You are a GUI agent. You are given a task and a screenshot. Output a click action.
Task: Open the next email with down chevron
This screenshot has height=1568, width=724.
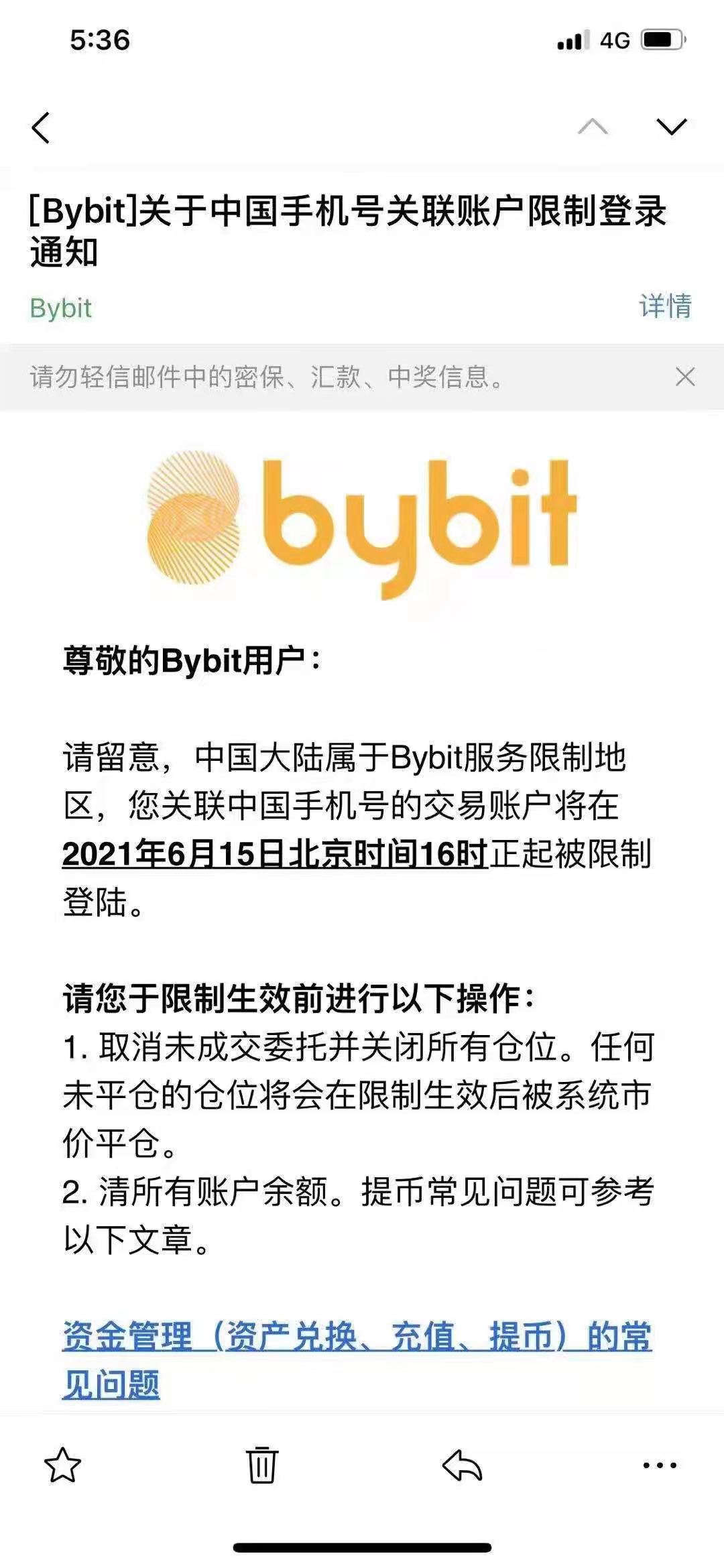671,126
